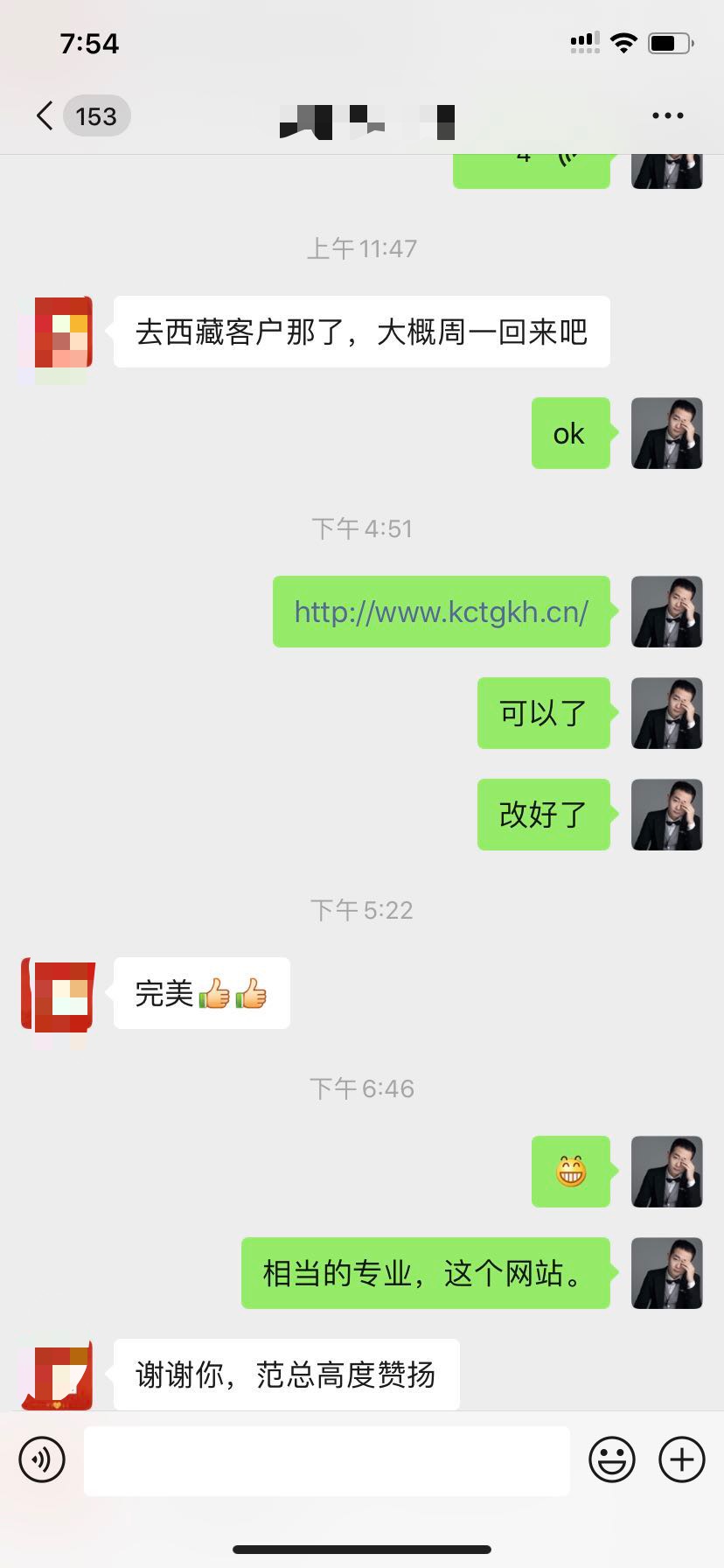This screenshot has width=724, height=1568.
Task: Open contact avatar beside 完美 message
Action: [x=59, y=994]
